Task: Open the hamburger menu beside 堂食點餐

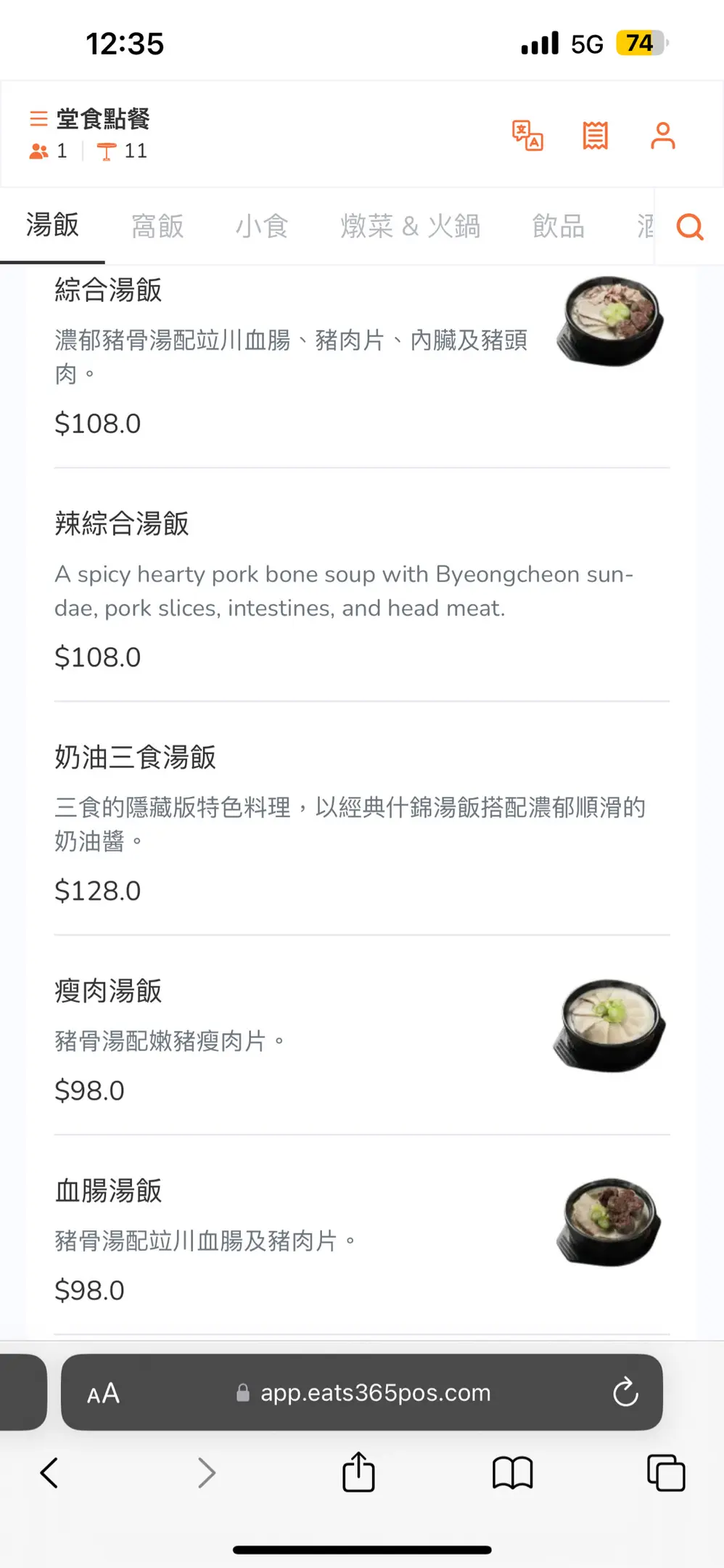Action: [x=38, y=118]
